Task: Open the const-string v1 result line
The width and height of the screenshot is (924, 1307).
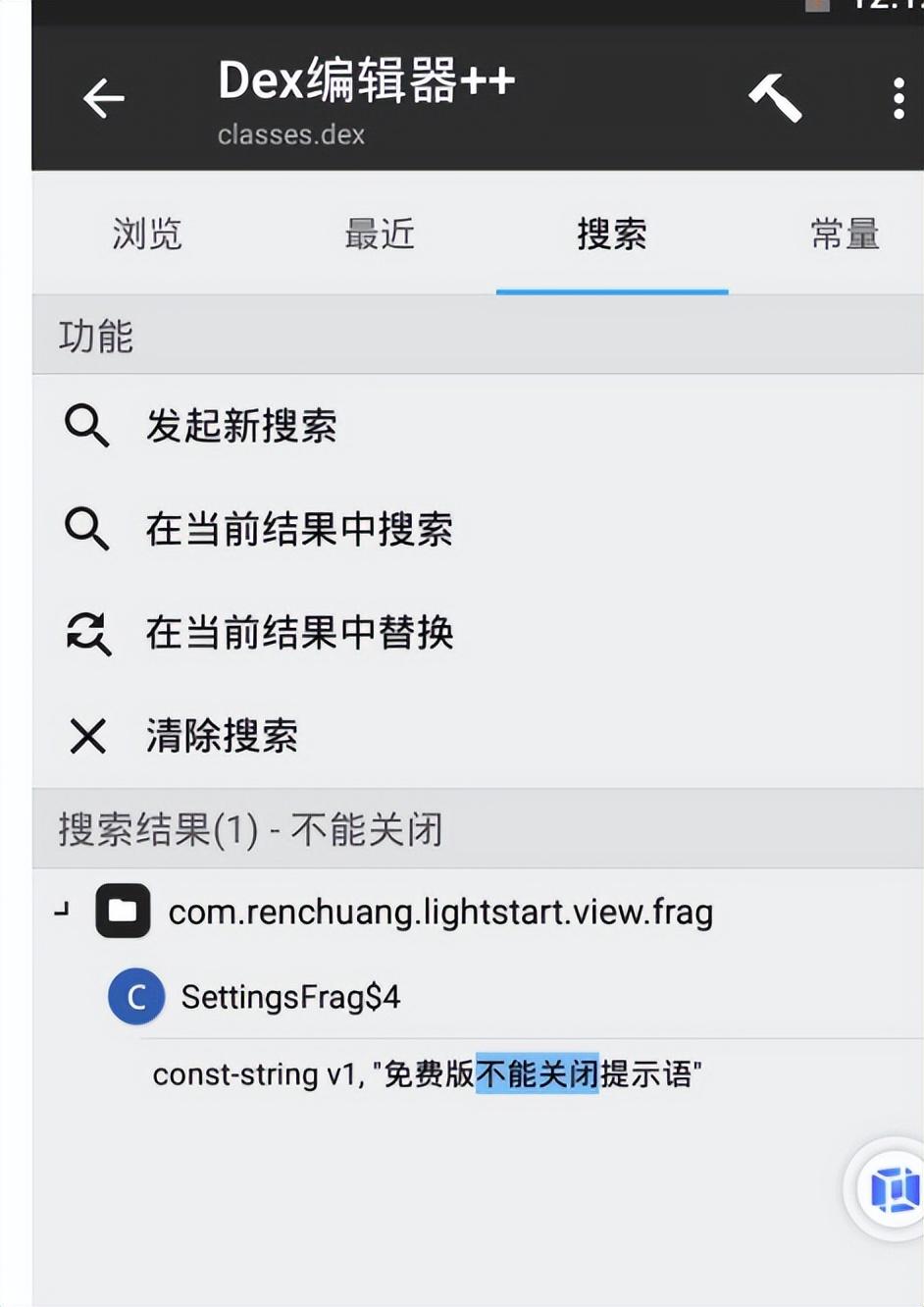Action: pos(427,1074)
